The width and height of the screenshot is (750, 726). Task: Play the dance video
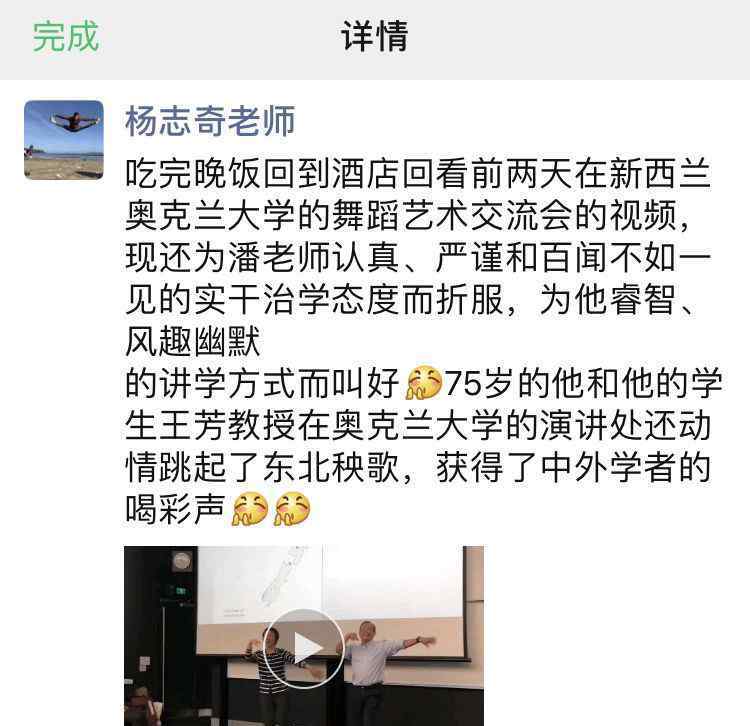click(x=303, y=647)
